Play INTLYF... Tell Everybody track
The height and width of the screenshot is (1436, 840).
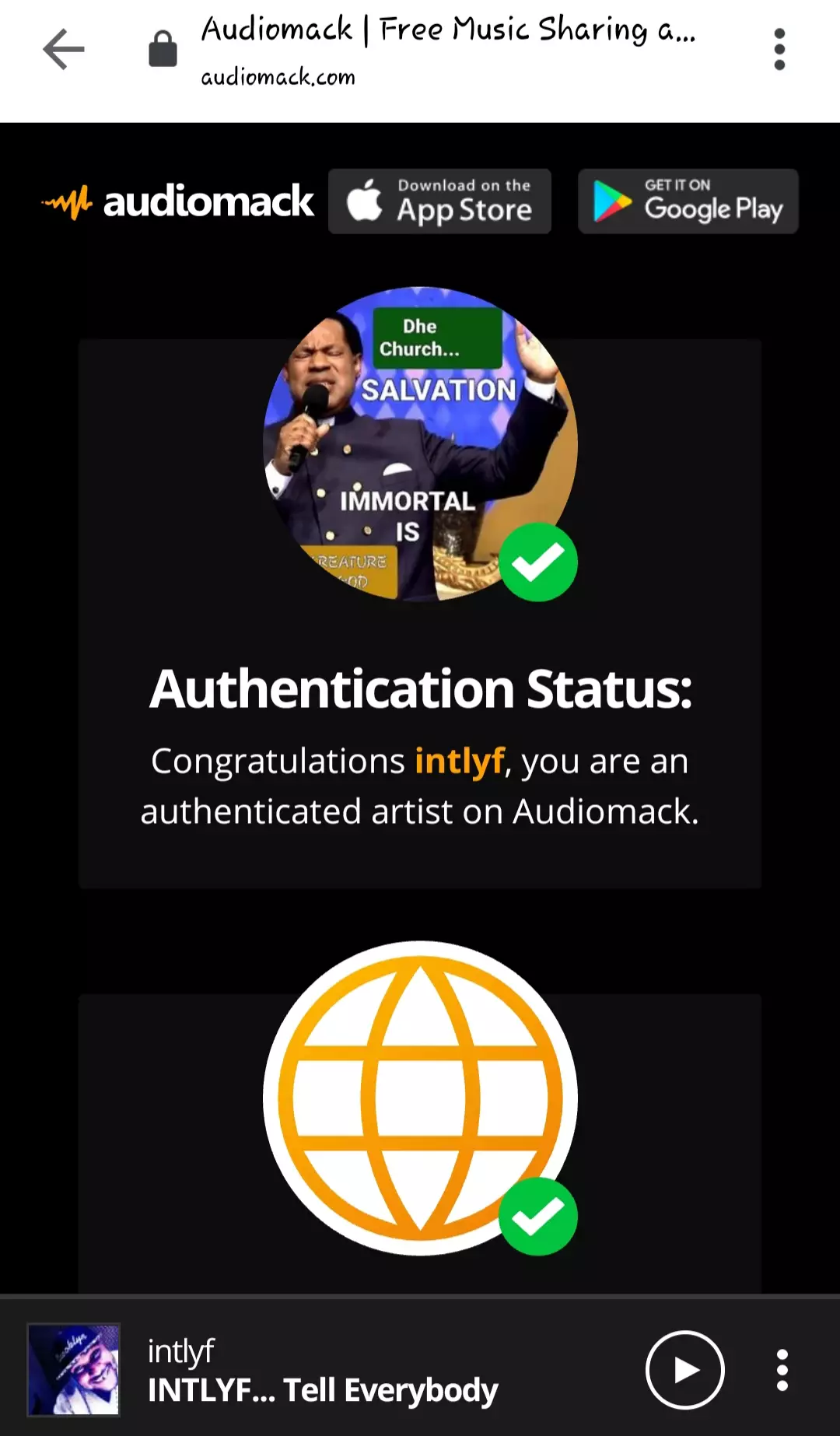point(684,1370)
